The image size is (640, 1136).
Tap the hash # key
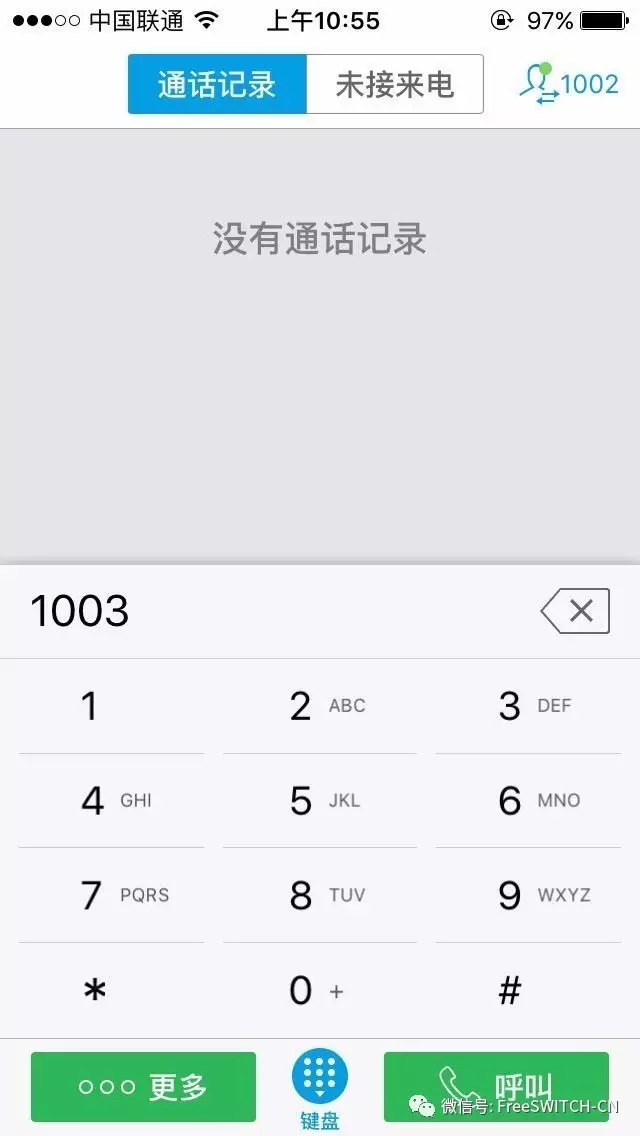point(528,990)
